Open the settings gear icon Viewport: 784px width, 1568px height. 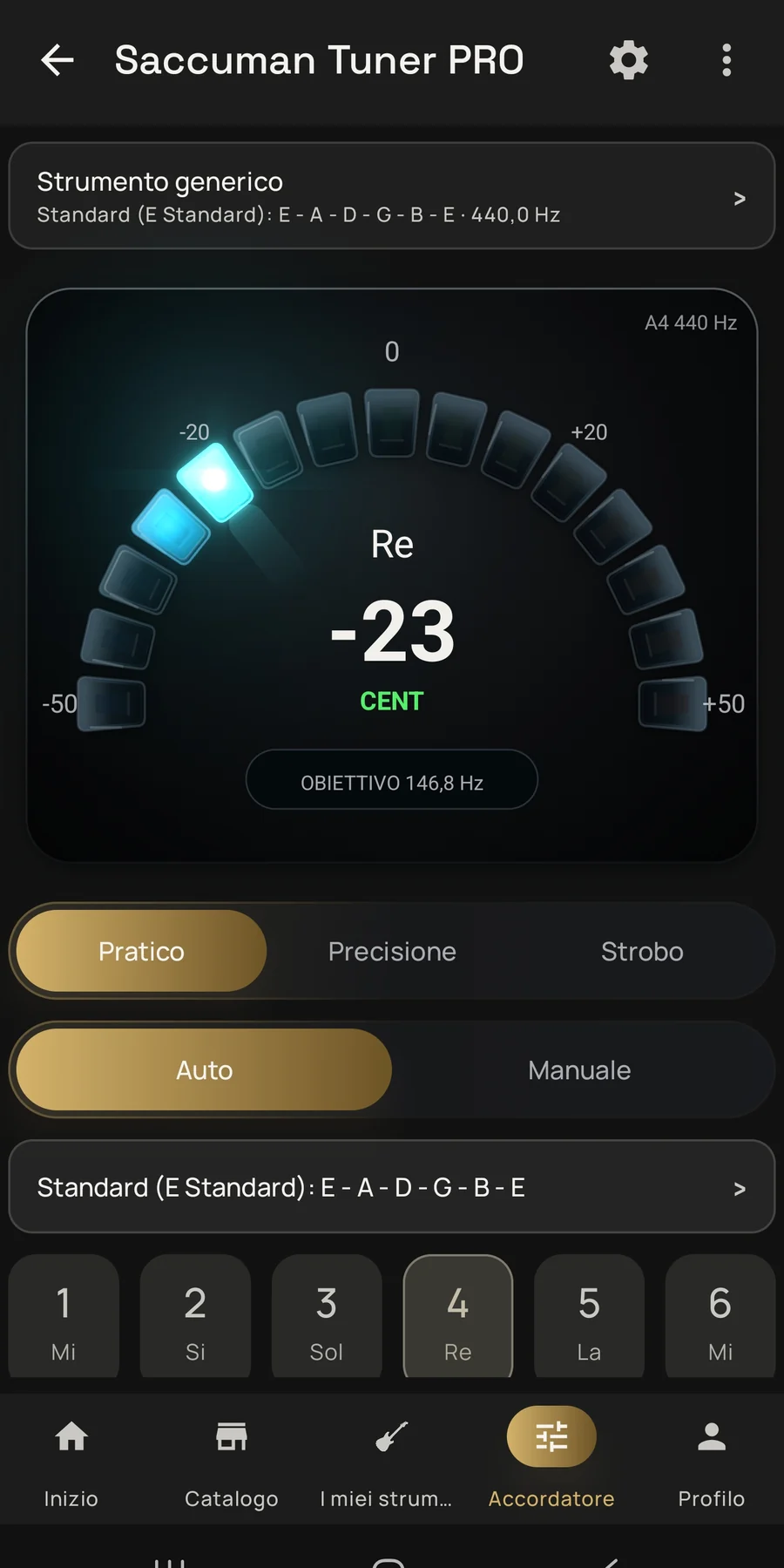[x=628, y=60]
